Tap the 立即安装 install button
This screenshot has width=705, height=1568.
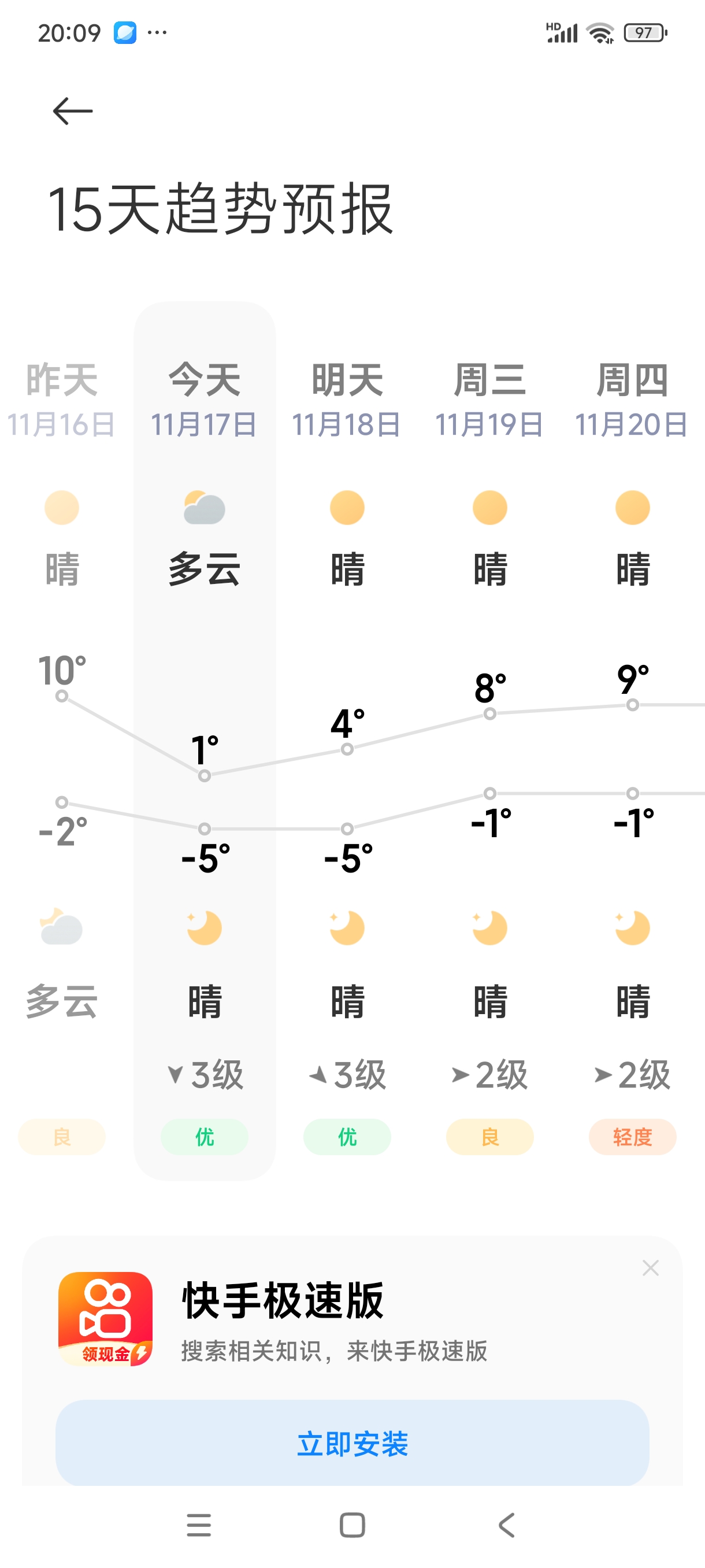click(352, 1443)
